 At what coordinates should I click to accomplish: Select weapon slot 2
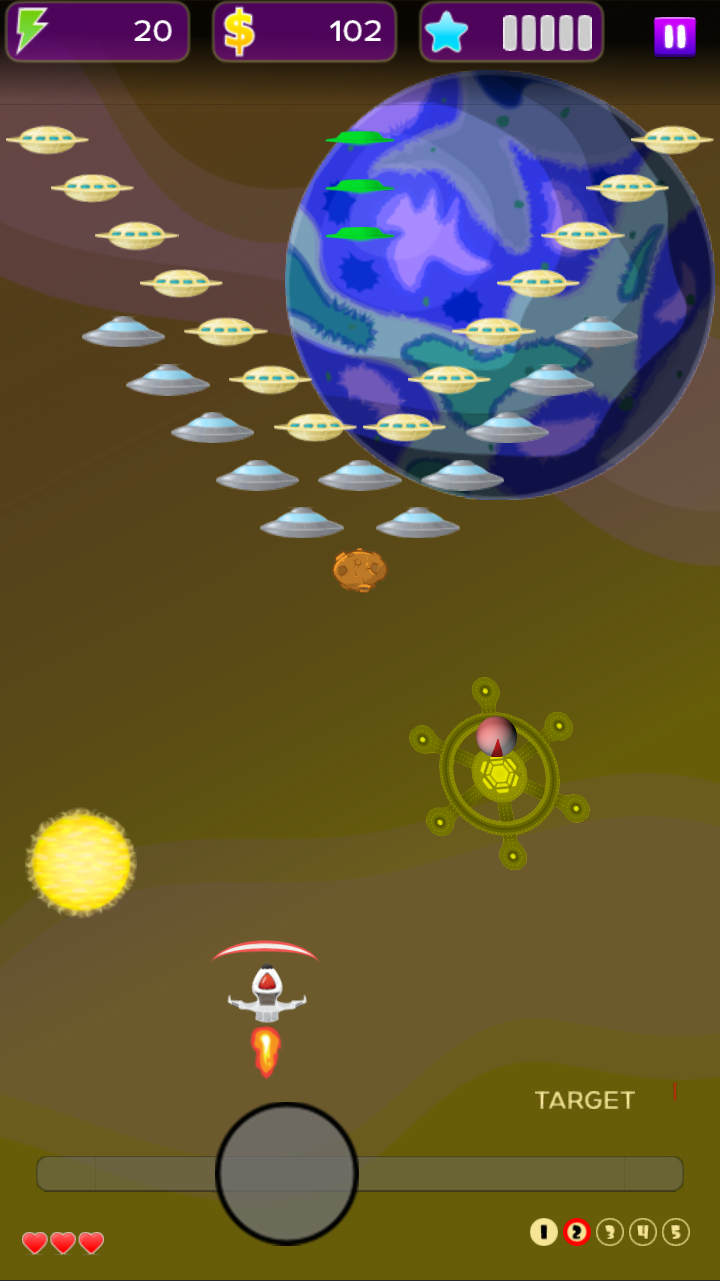click(577, 1232)
